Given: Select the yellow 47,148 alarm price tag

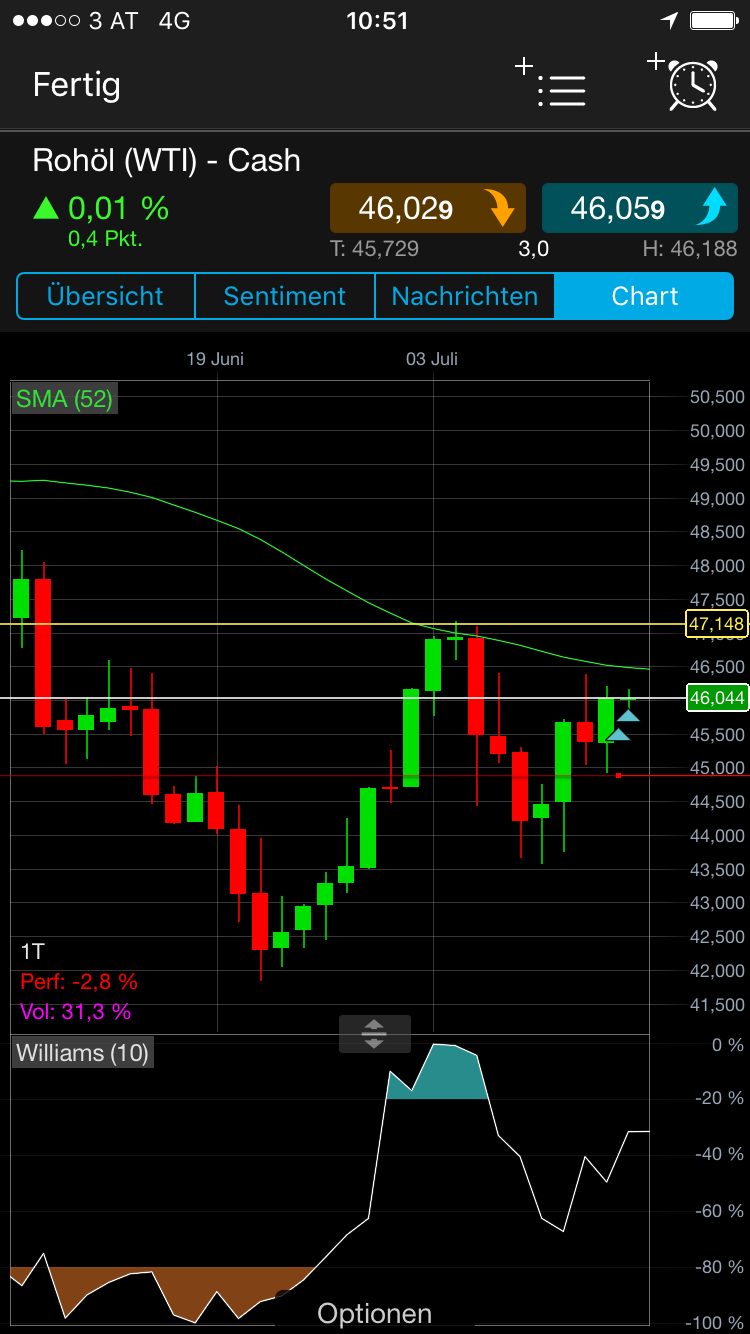Looking at the screenshot, I should [715, 623].
